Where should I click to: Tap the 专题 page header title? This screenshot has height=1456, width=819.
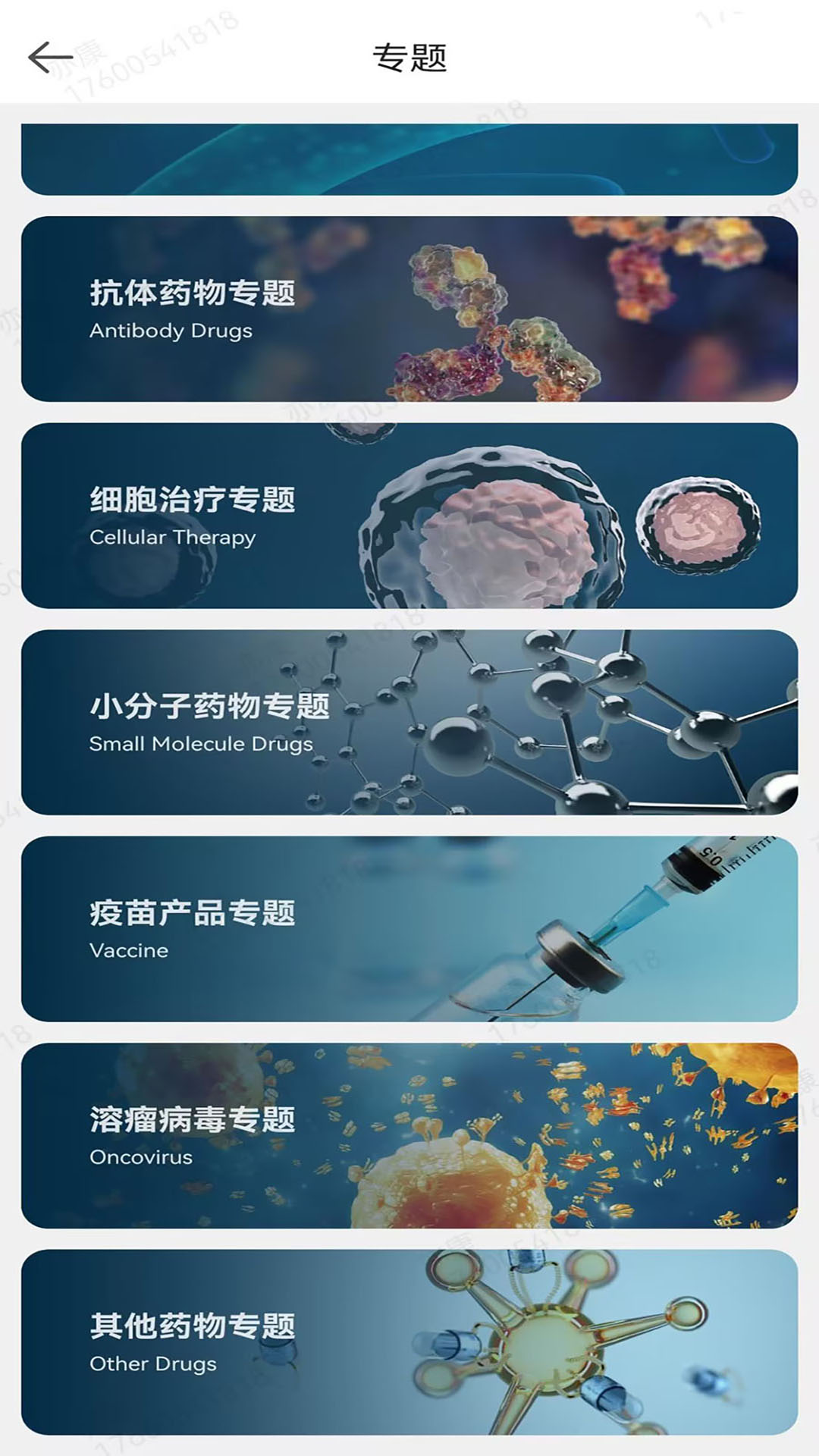click(x=409, y=59)
